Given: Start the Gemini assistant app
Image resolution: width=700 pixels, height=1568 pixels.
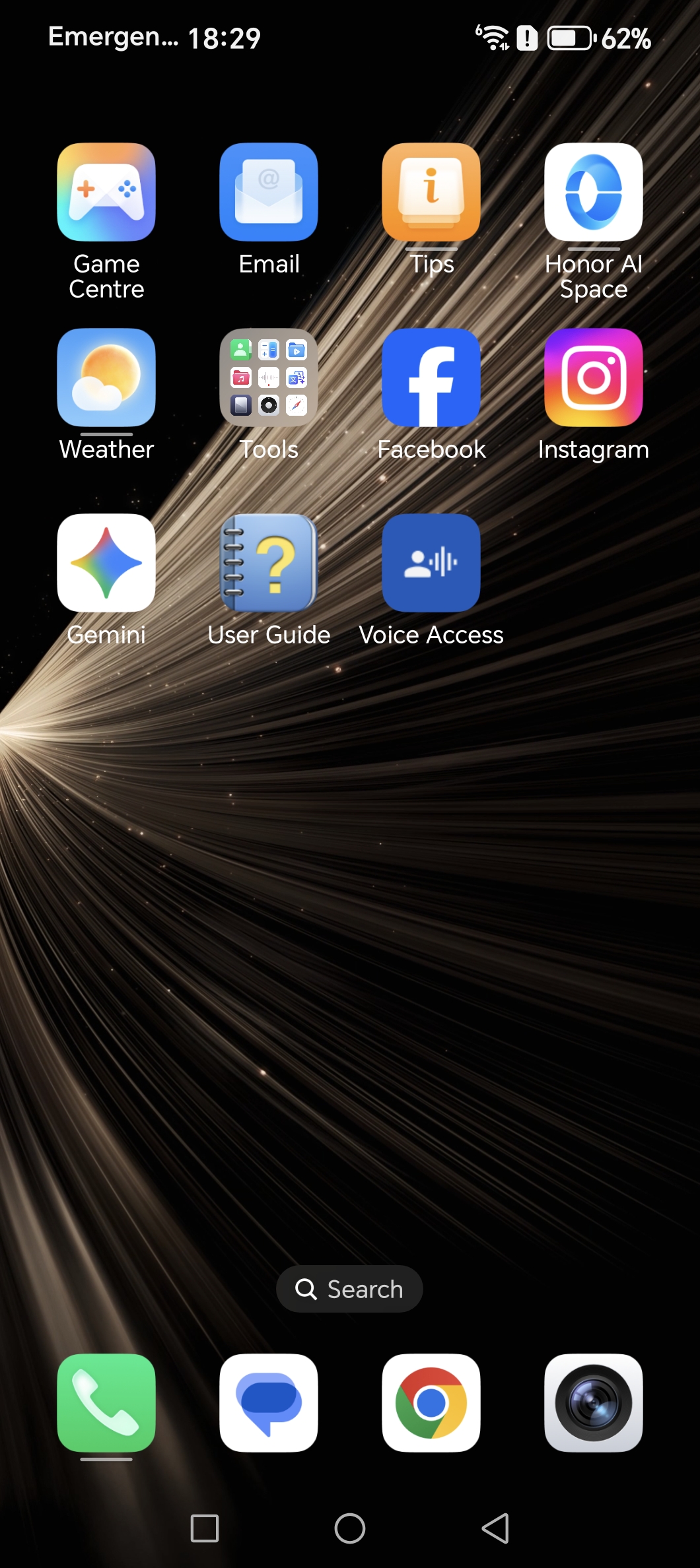Looking at the screenshot, I should point(106,563).
